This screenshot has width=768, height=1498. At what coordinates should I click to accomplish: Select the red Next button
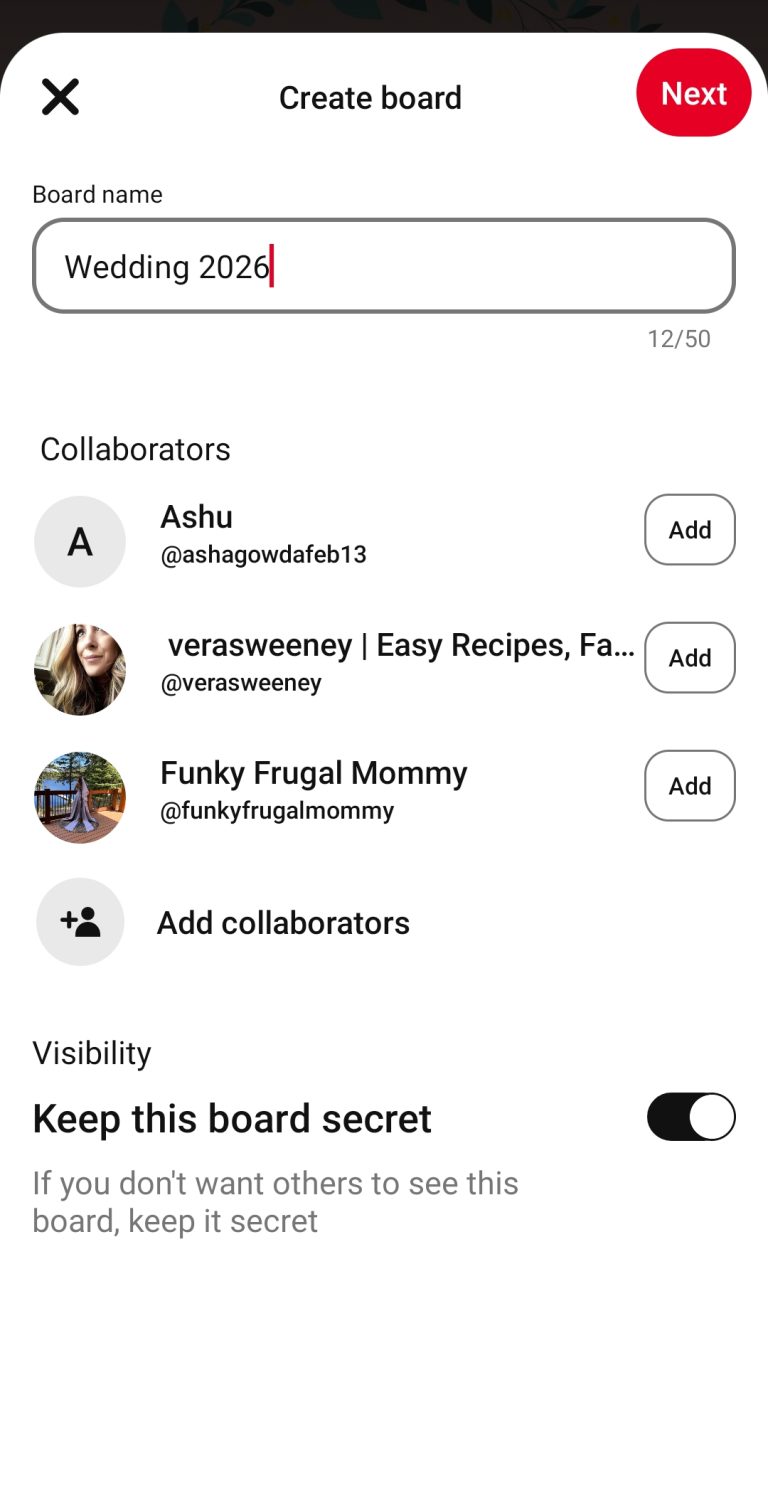point(693,92)
